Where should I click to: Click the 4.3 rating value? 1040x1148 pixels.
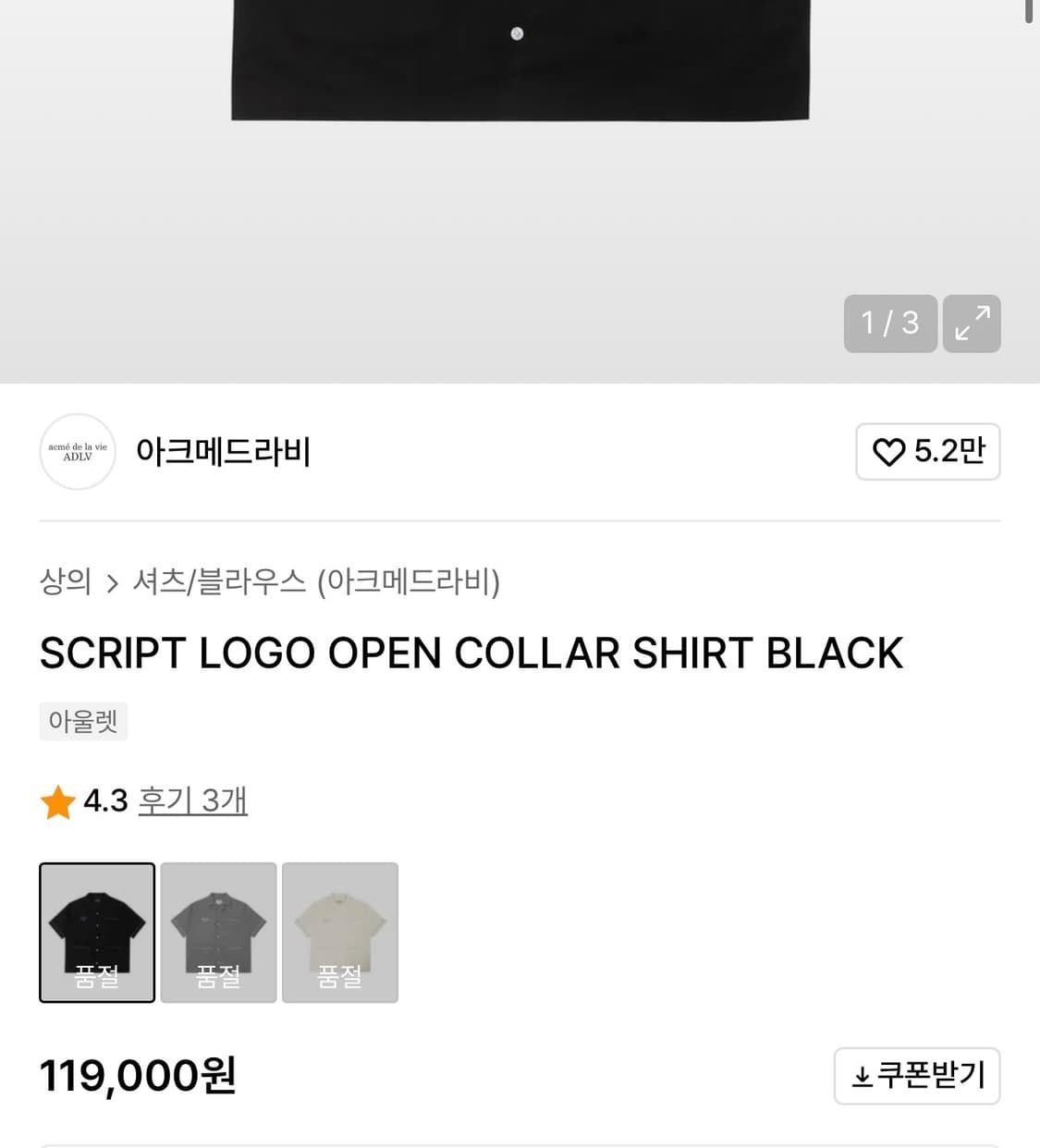pyautogui.click(x=105, y=800)
